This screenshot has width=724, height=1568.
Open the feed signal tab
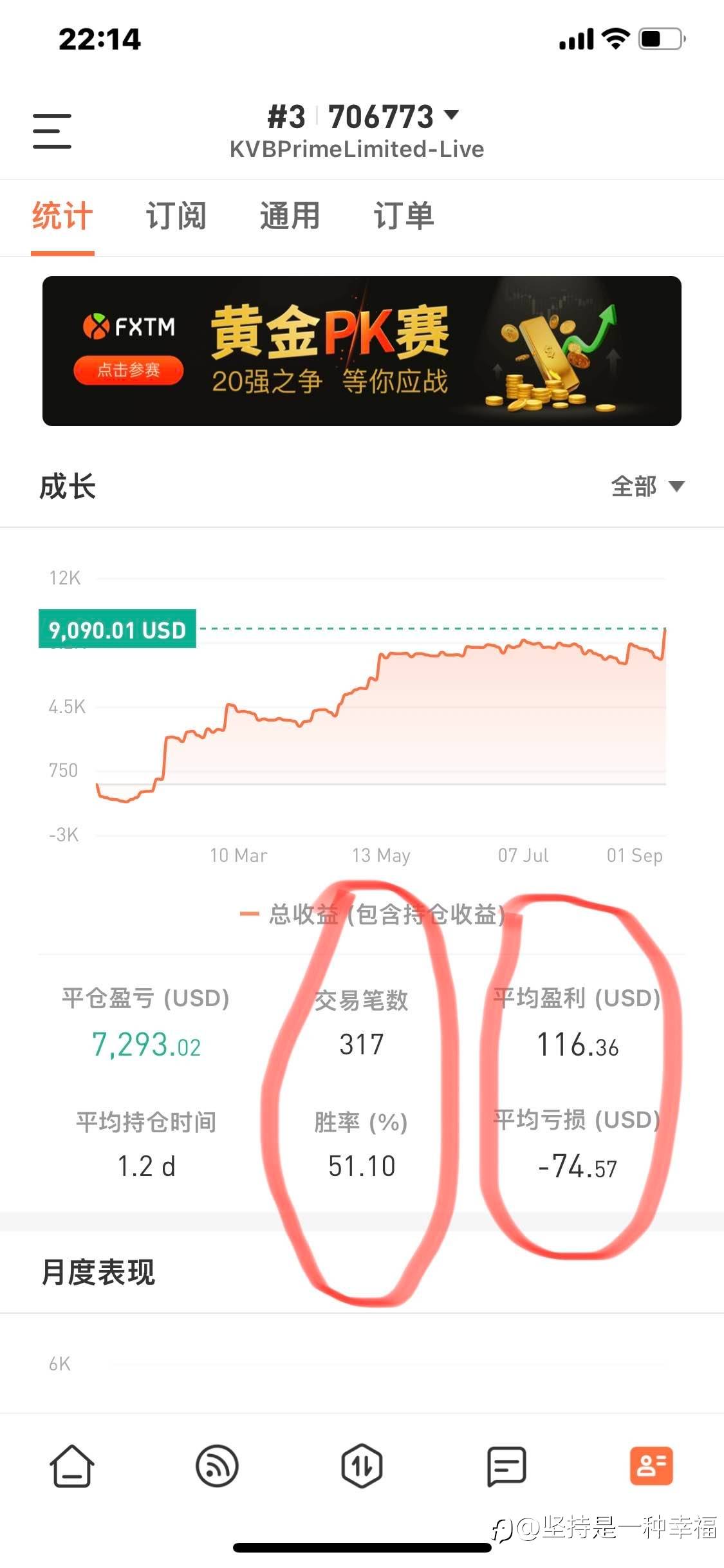(217, 1466)
